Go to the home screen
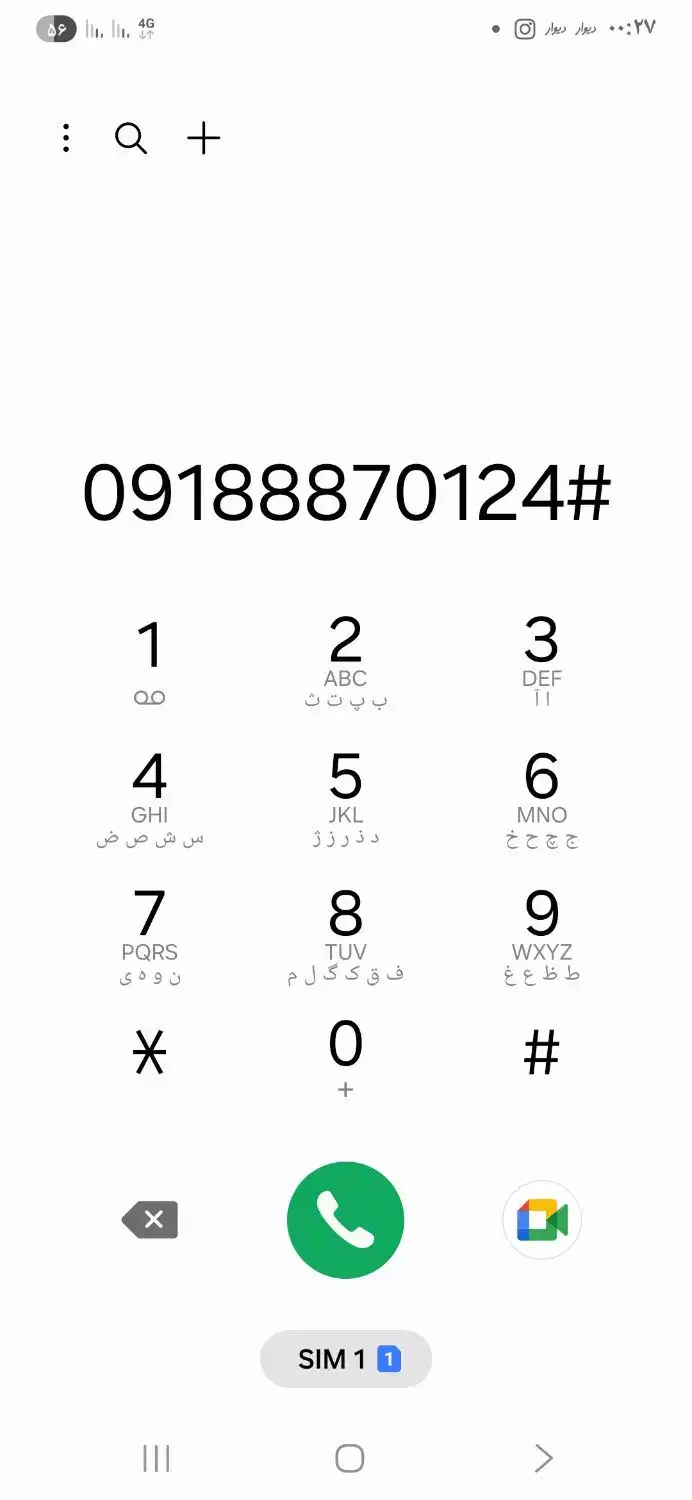The image size is (692, 1500). click(349, 1458)
